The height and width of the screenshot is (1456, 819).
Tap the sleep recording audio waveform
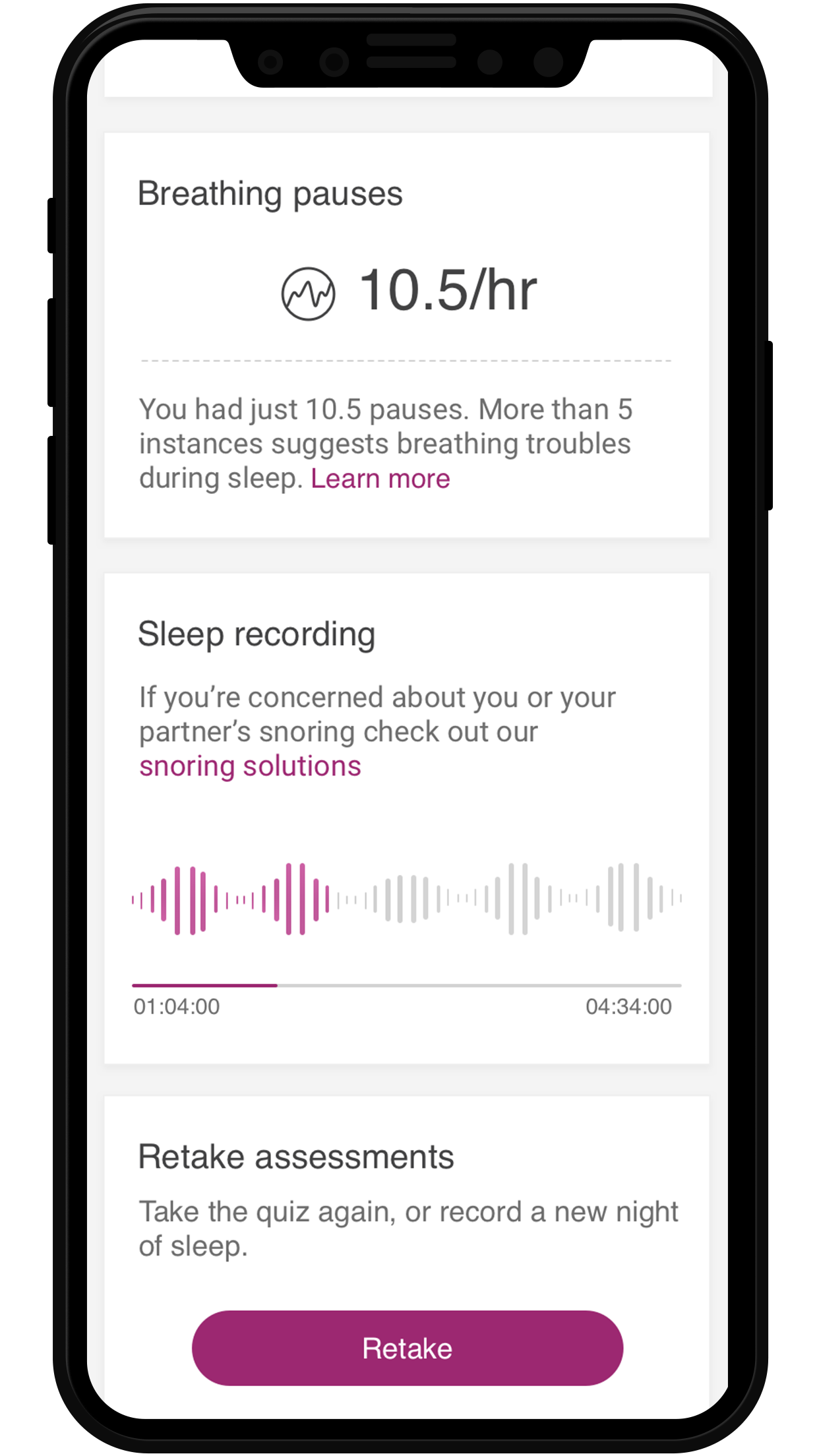406,898
